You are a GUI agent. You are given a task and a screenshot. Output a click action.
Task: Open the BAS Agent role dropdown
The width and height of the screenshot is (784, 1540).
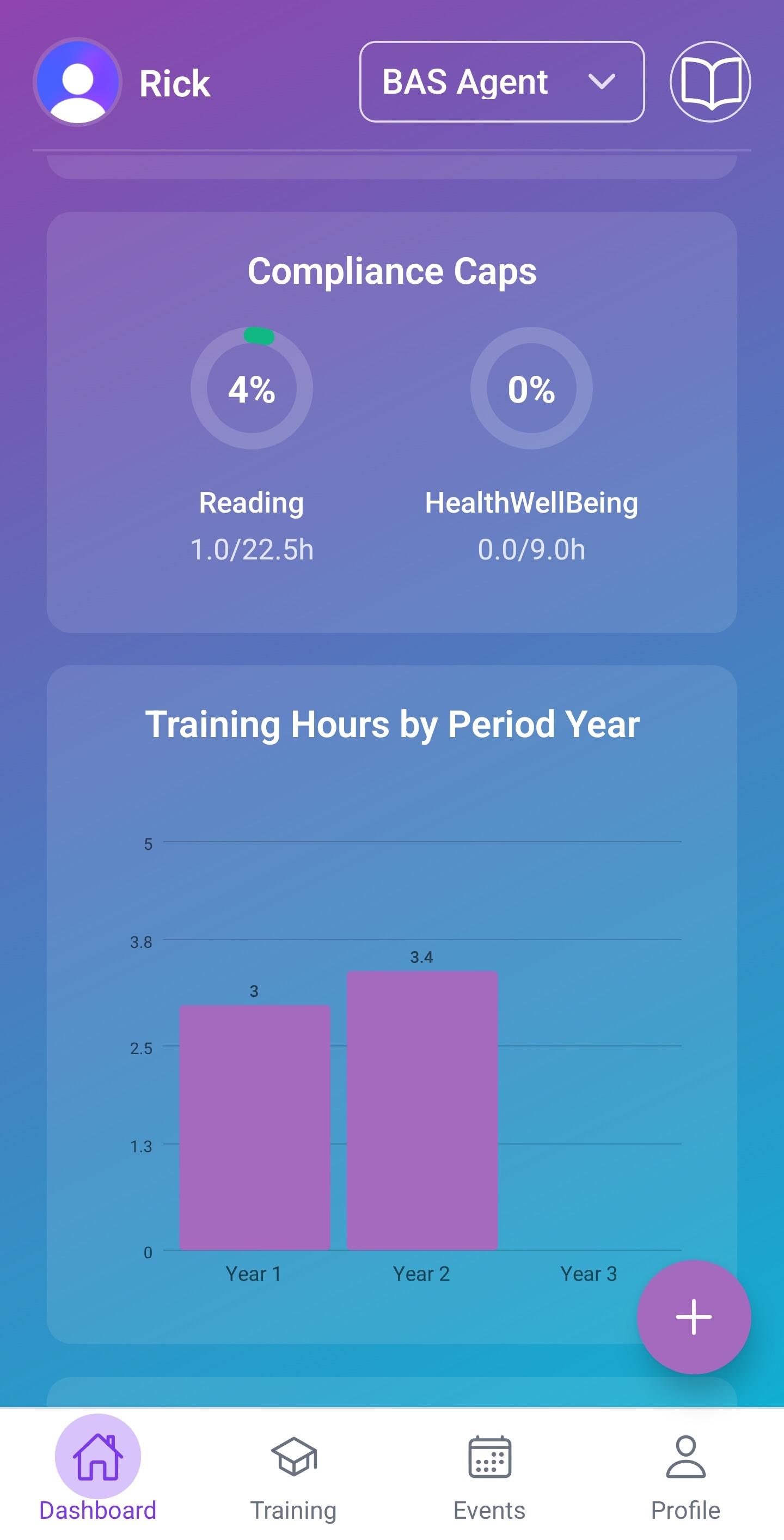pos(503,82)
